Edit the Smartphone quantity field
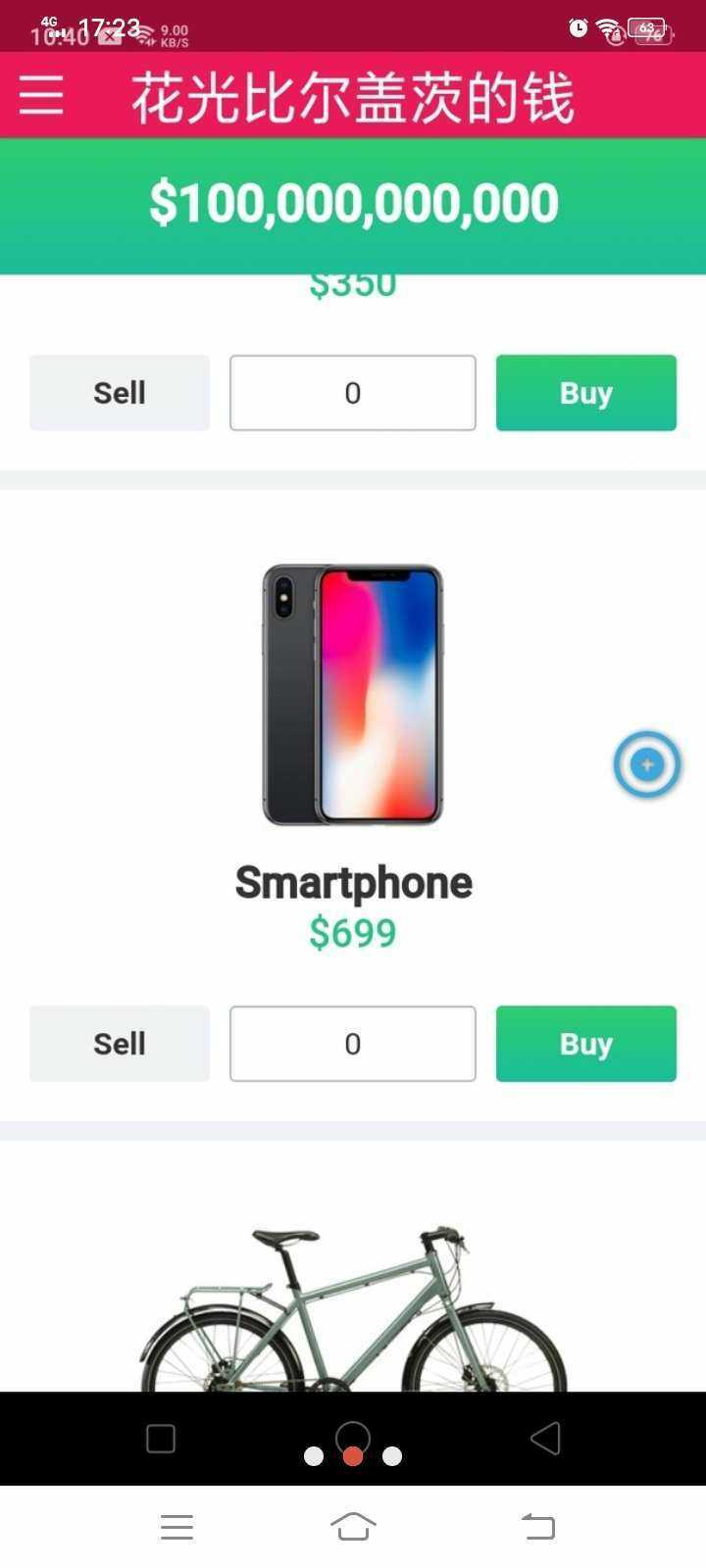The height and width of the screenshot is (1568, 706). [x=352, y=1044]
